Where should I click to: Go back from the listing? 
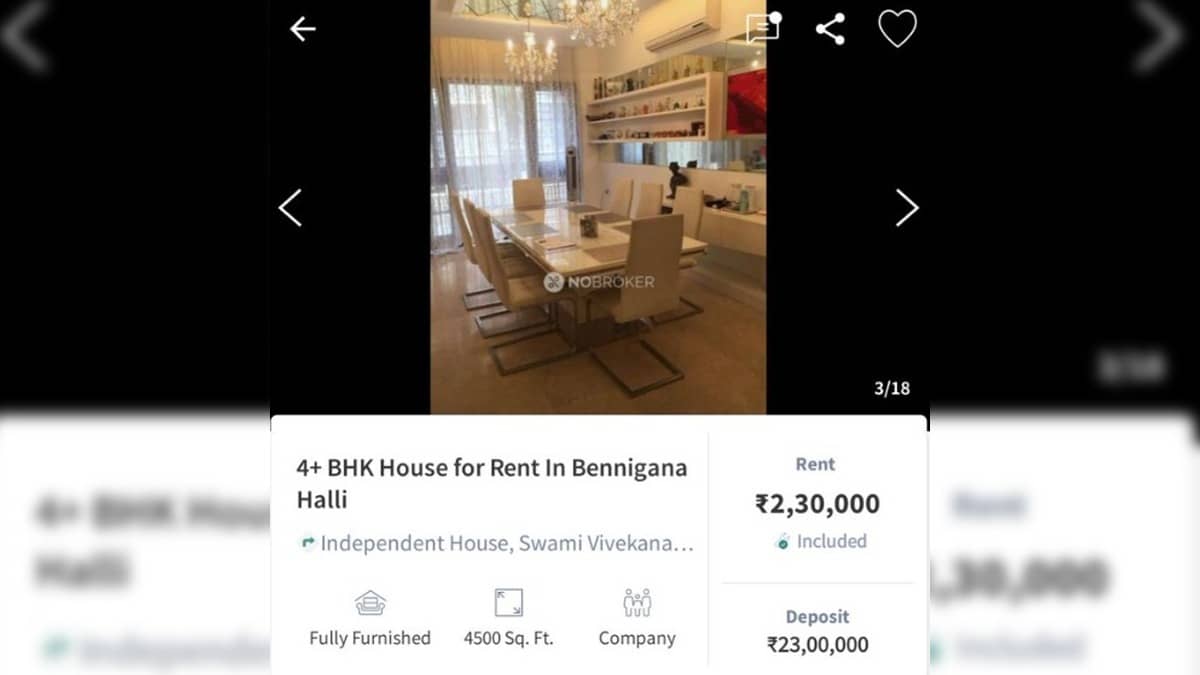[x=302, y=29]
